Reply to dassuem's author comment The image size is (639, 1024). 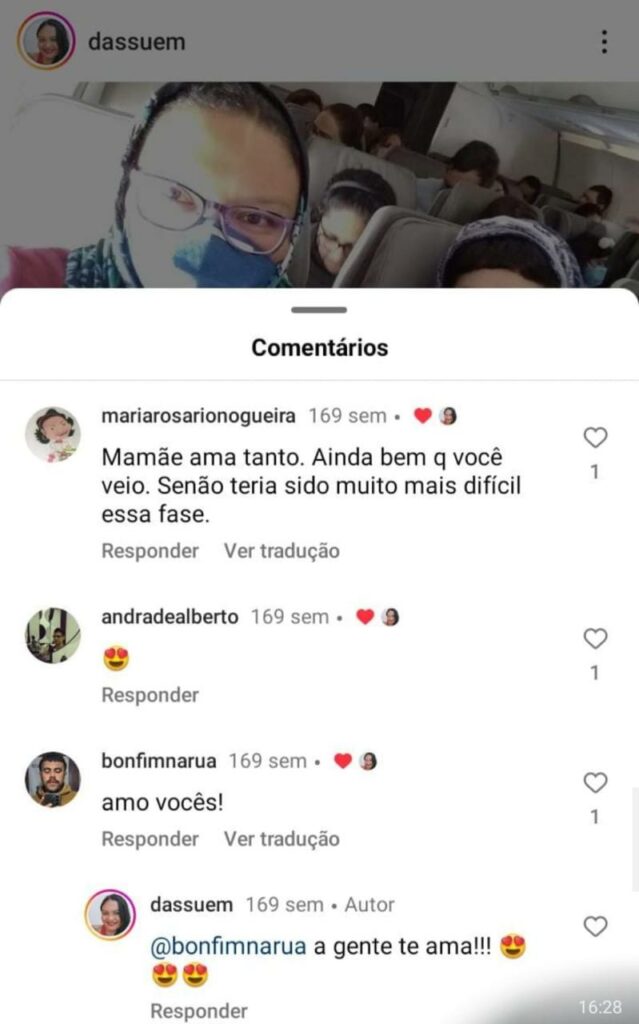198,1011
